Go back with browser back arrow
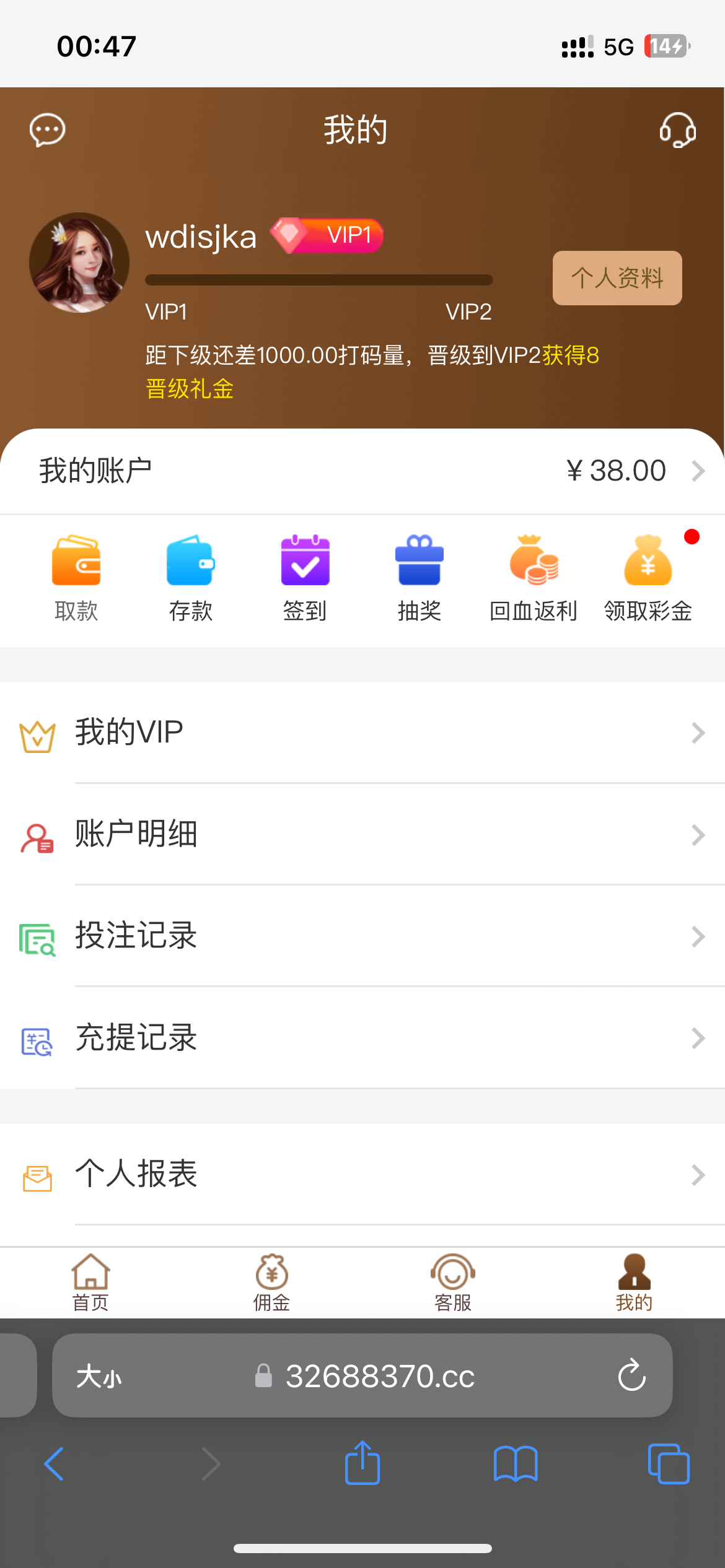The width and height of the screenshot is (725, 1568). 55,1464
